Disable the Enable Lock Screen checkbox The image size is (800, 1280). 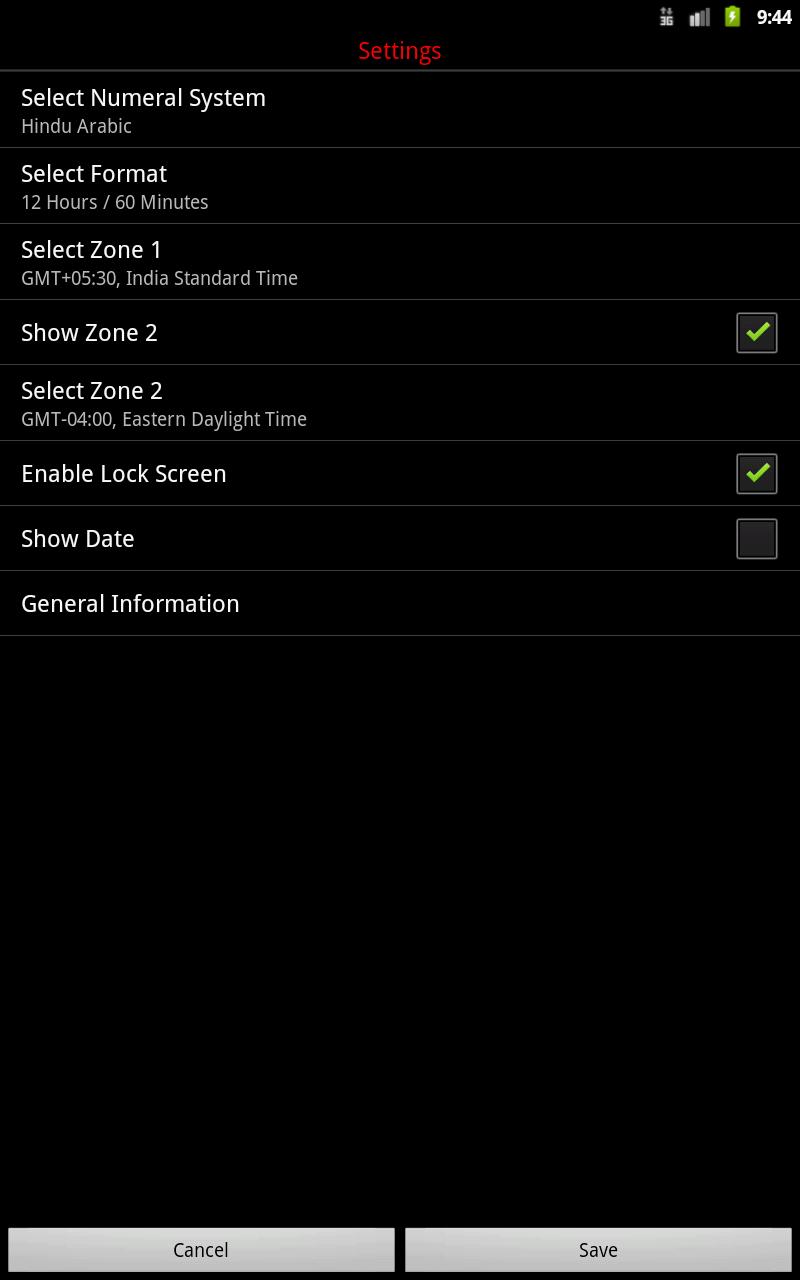click(756, 474)
